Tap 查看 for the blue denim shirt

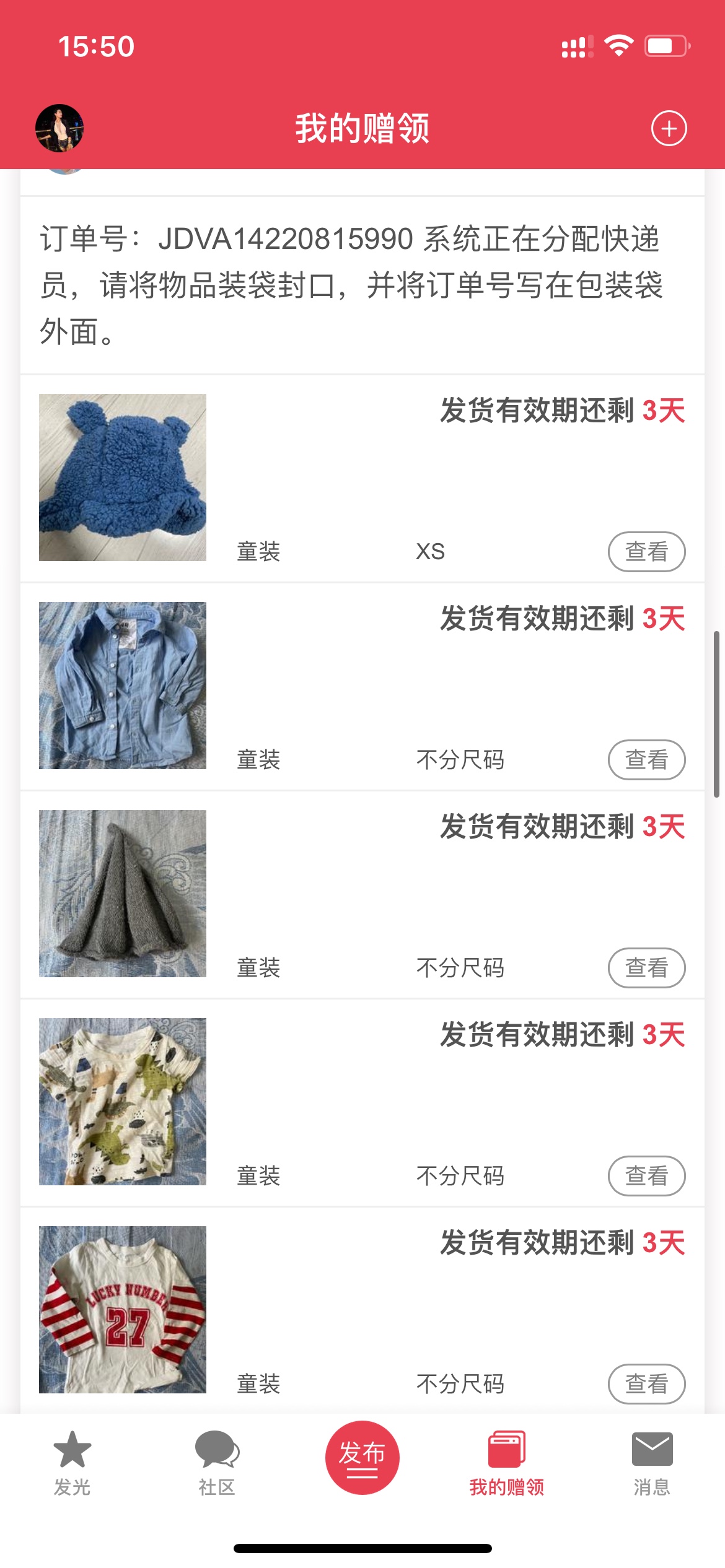tap(646, 759)
